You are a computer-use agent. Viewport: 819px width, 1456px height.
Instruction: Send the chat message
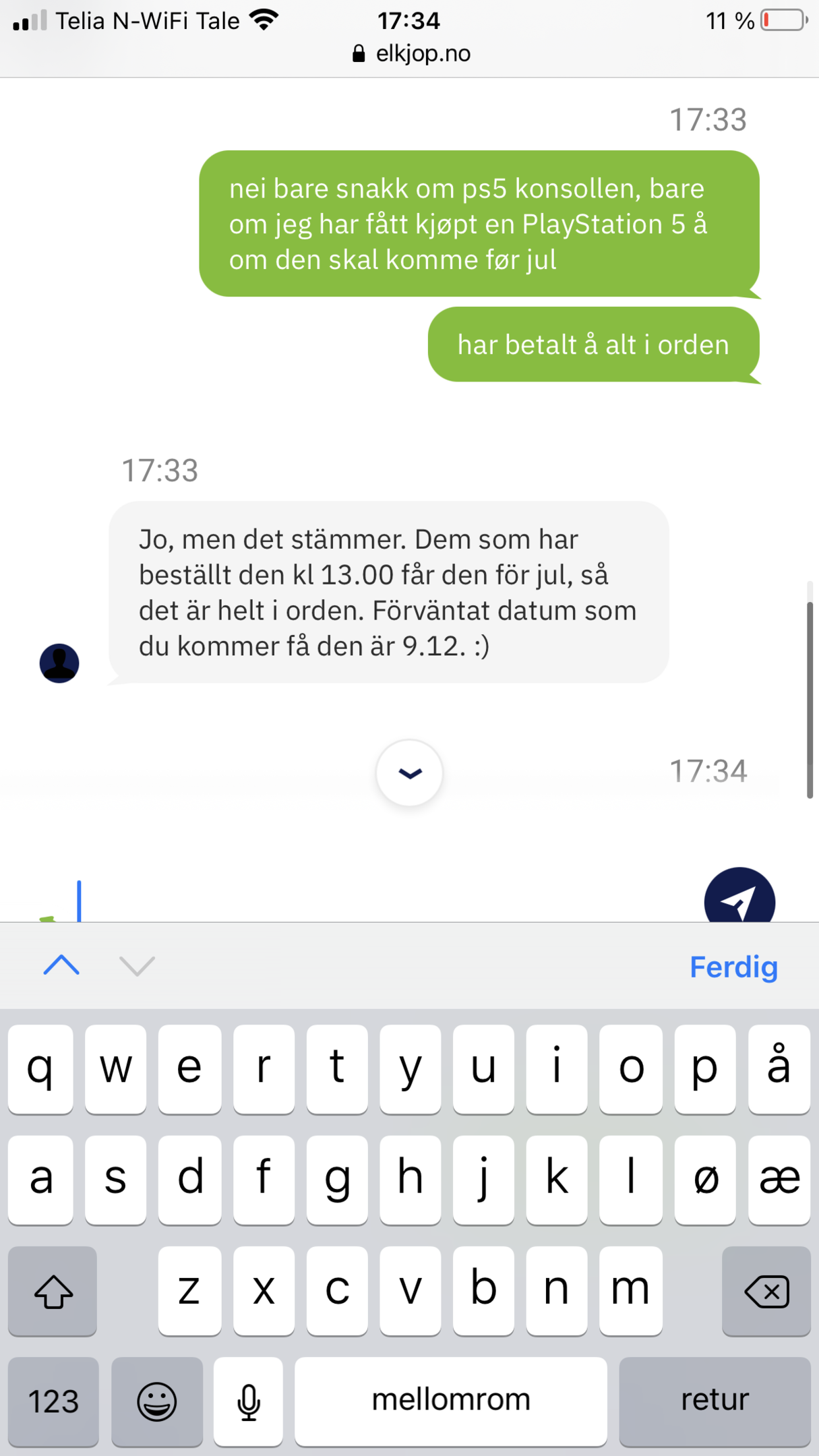(739, 895)
